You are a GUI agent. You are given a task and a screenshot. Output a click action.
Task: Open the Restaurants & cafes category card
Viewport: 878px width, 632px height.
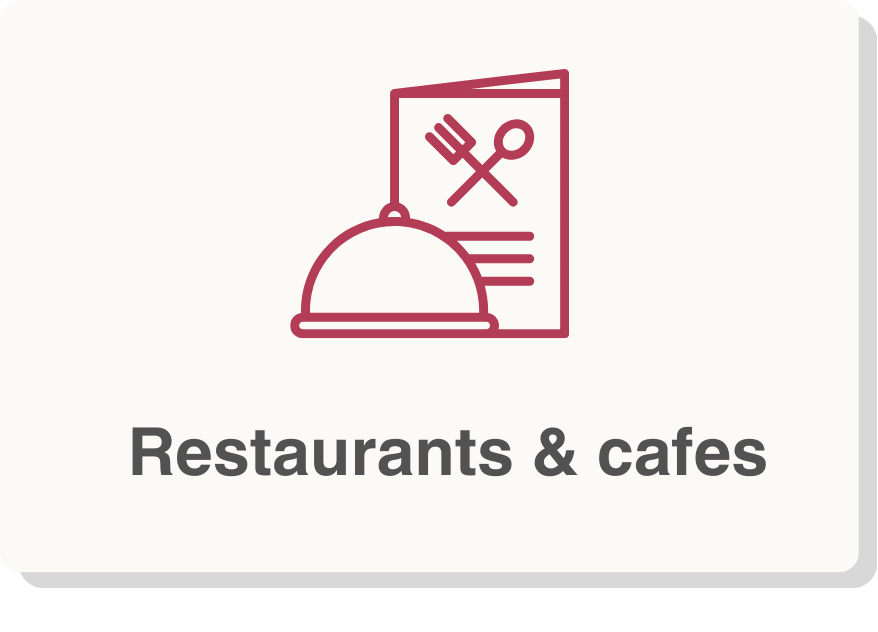pos(430,290)
